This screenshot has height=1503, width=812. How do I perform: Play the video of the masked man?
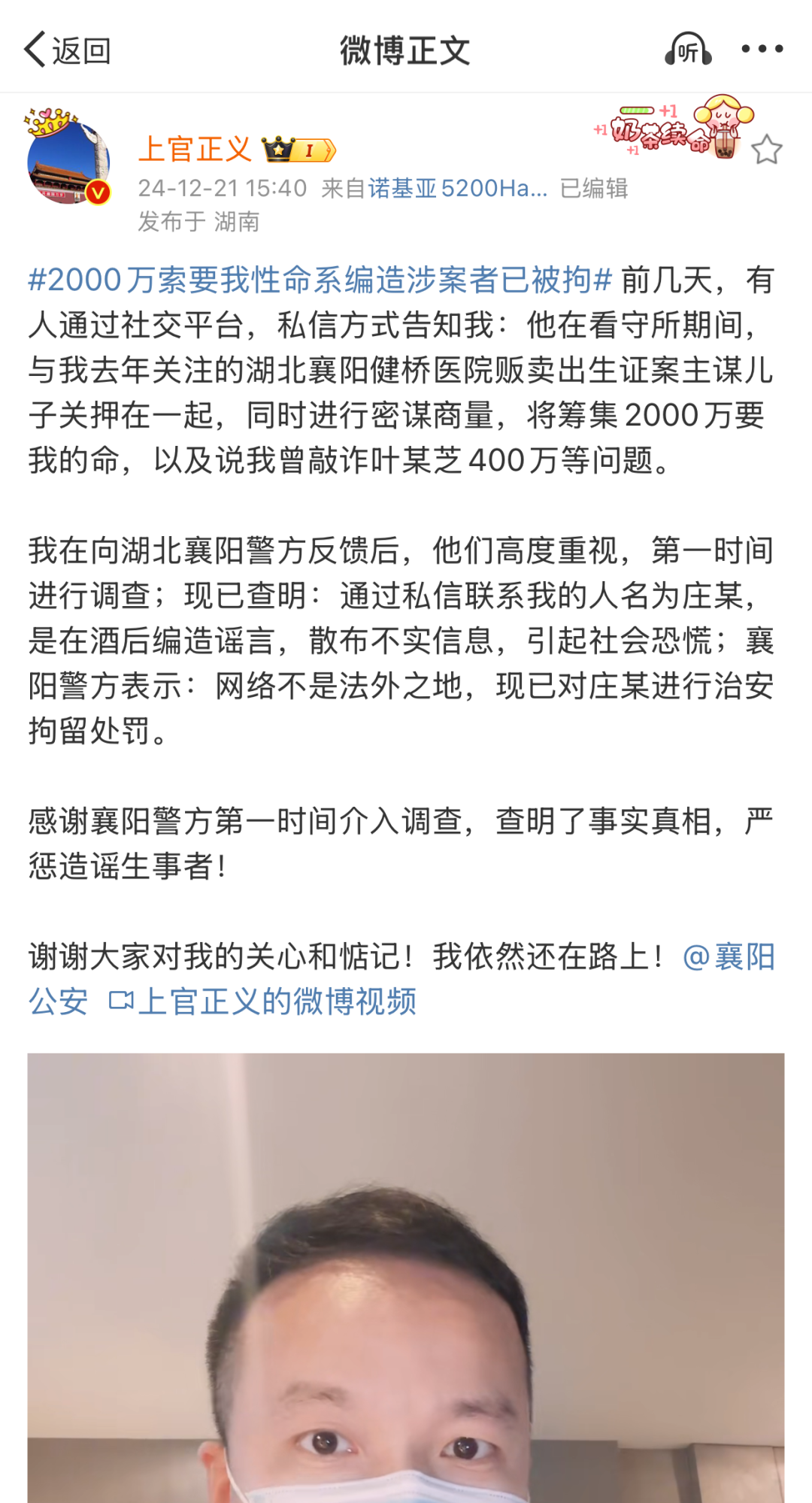pos(406,1277)
